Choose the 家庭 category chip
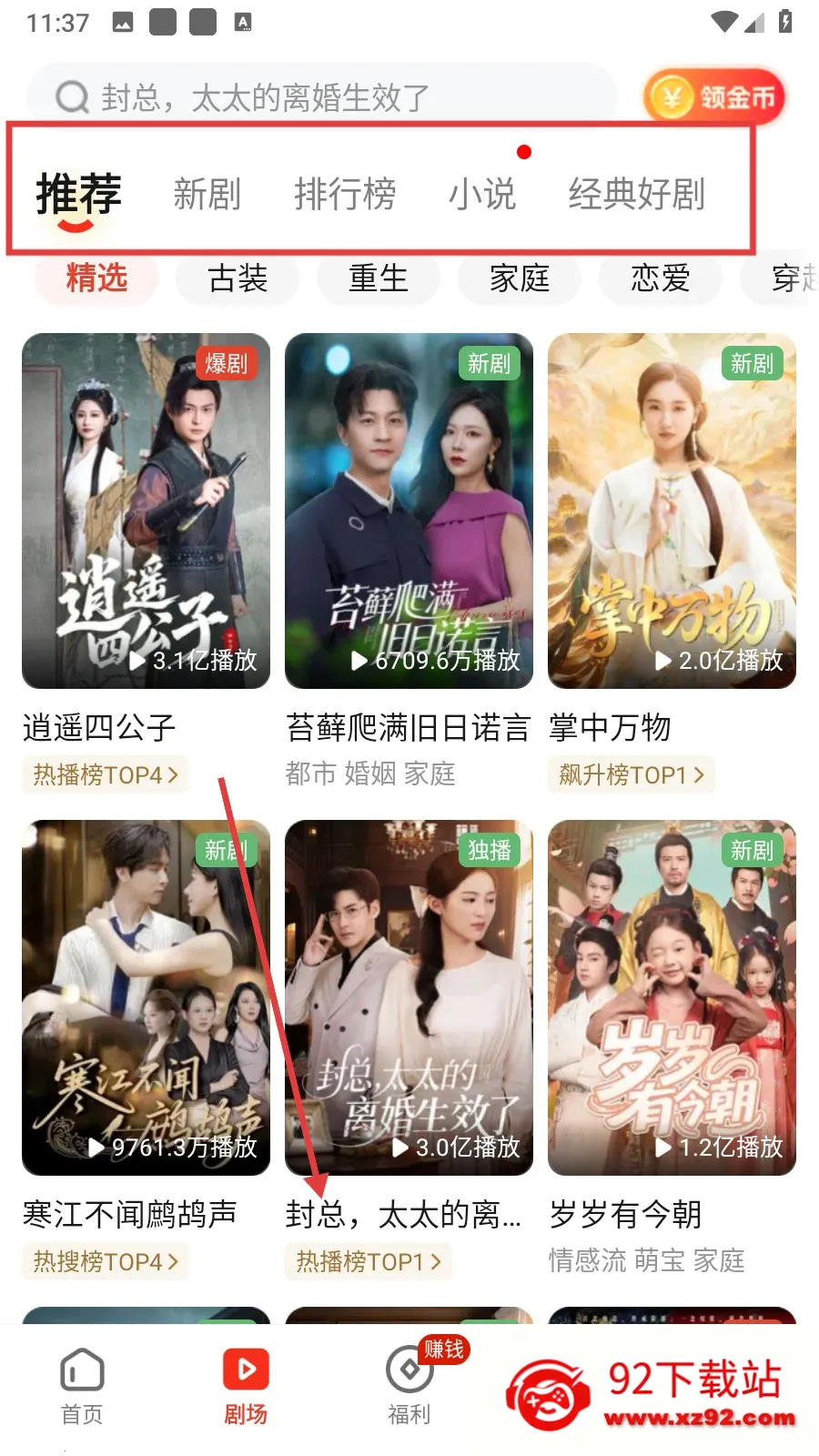 coord(520,278)
